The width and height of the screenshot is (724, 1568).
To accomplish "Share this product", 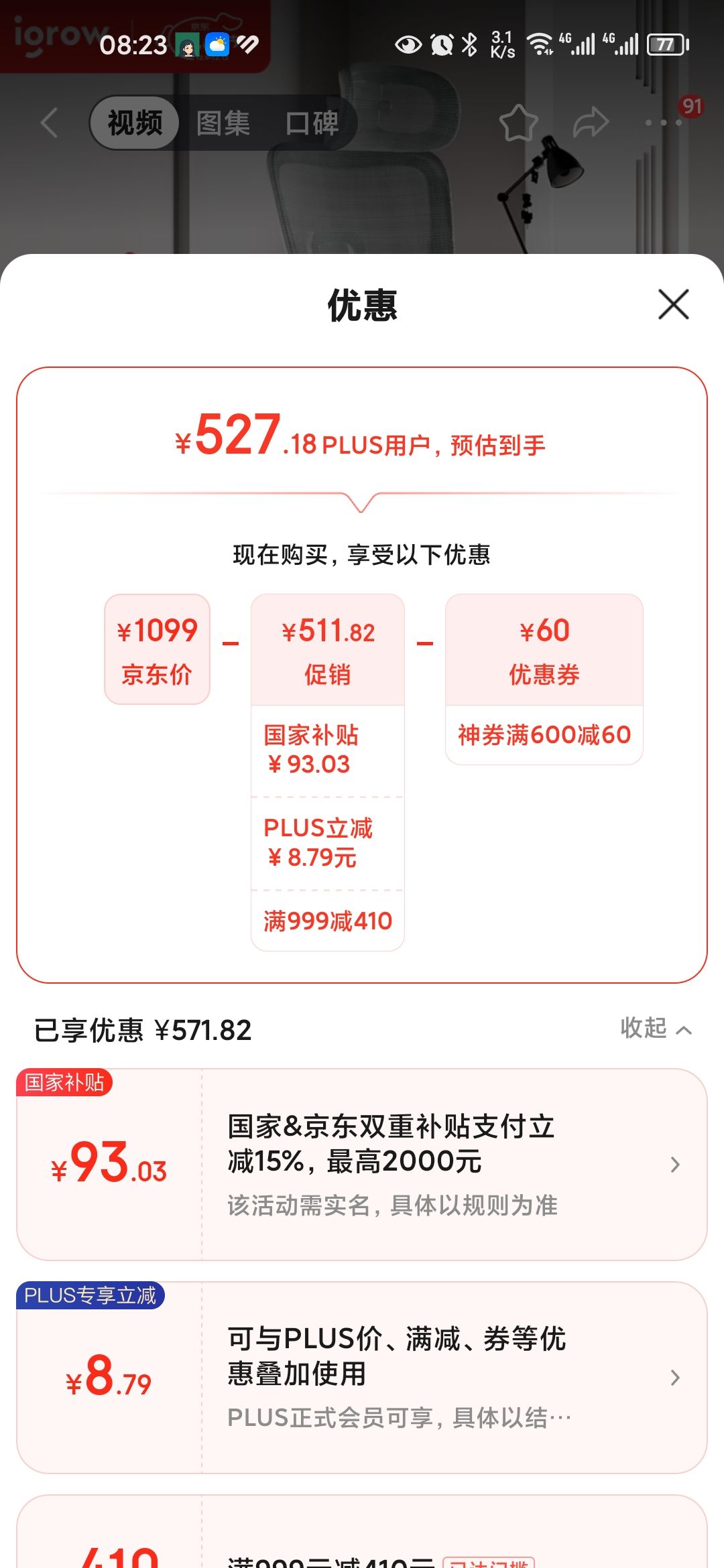I will 591,123.
